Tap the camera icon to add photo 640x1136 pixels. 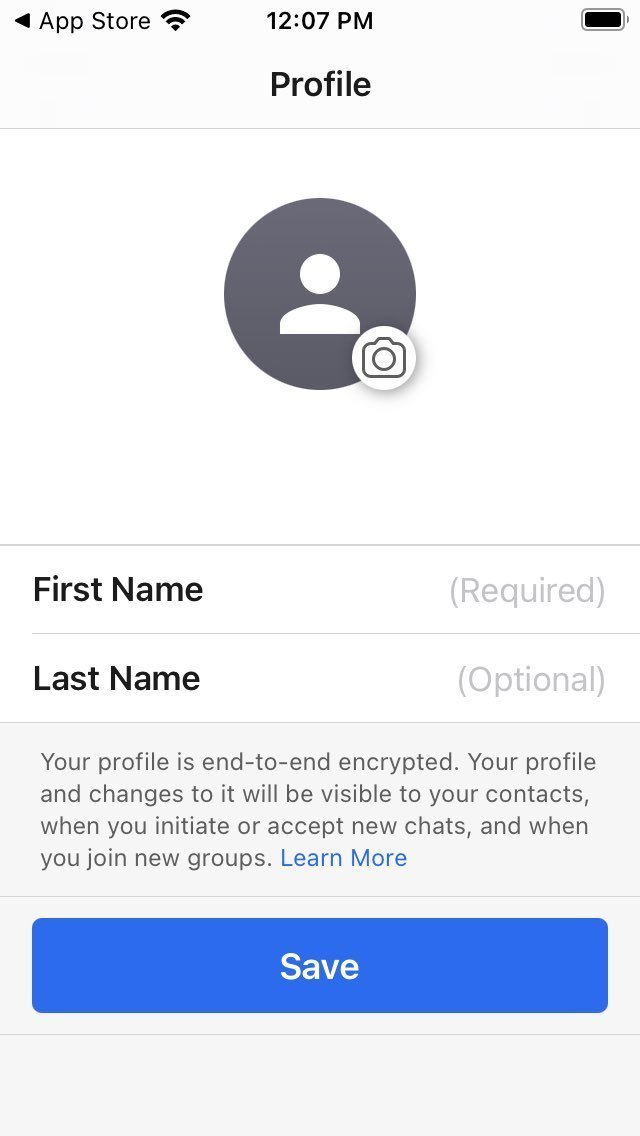click(383, 358)
